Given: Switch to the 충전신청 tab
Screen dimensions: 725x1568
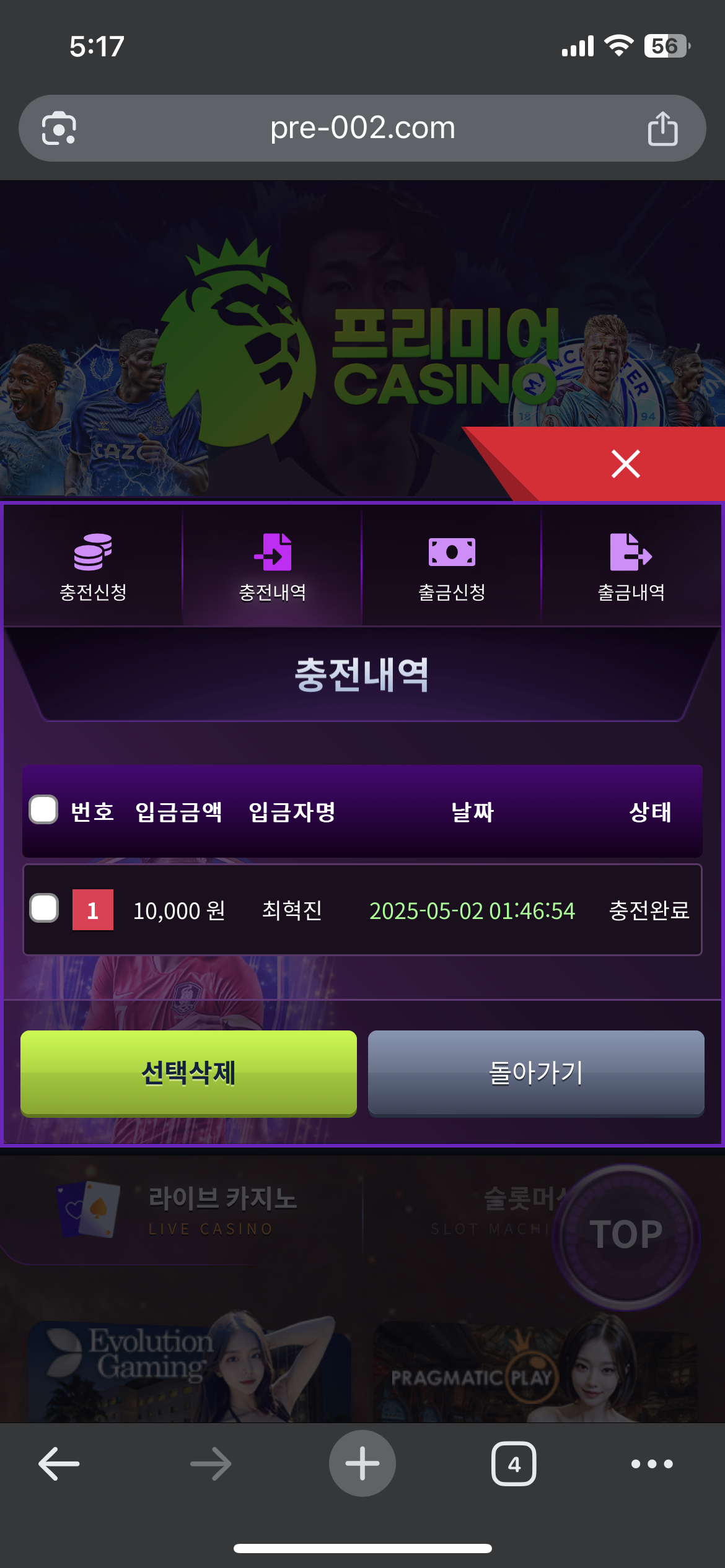Looking at the screenshot, I should tap(93, 566).
